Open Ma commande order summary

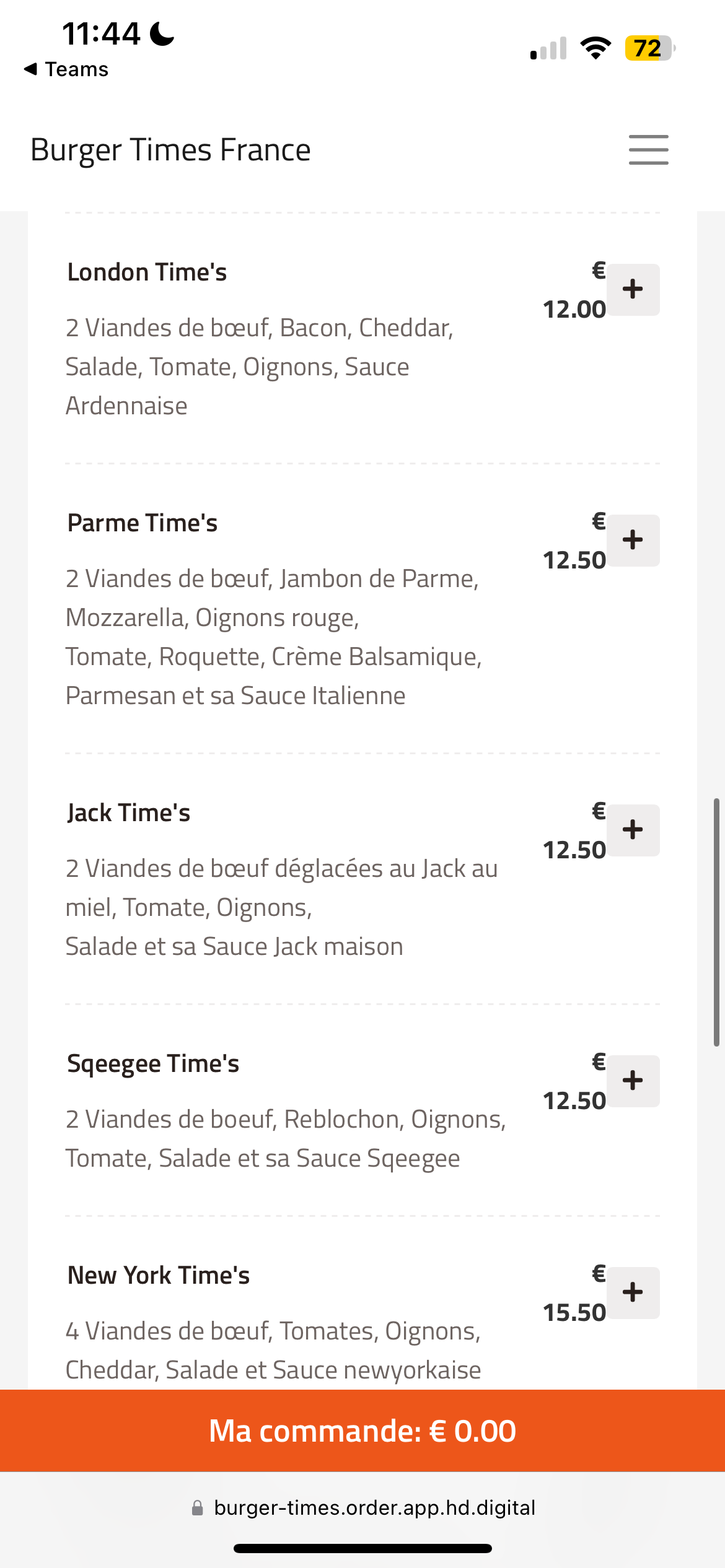tap(362, 1431)
